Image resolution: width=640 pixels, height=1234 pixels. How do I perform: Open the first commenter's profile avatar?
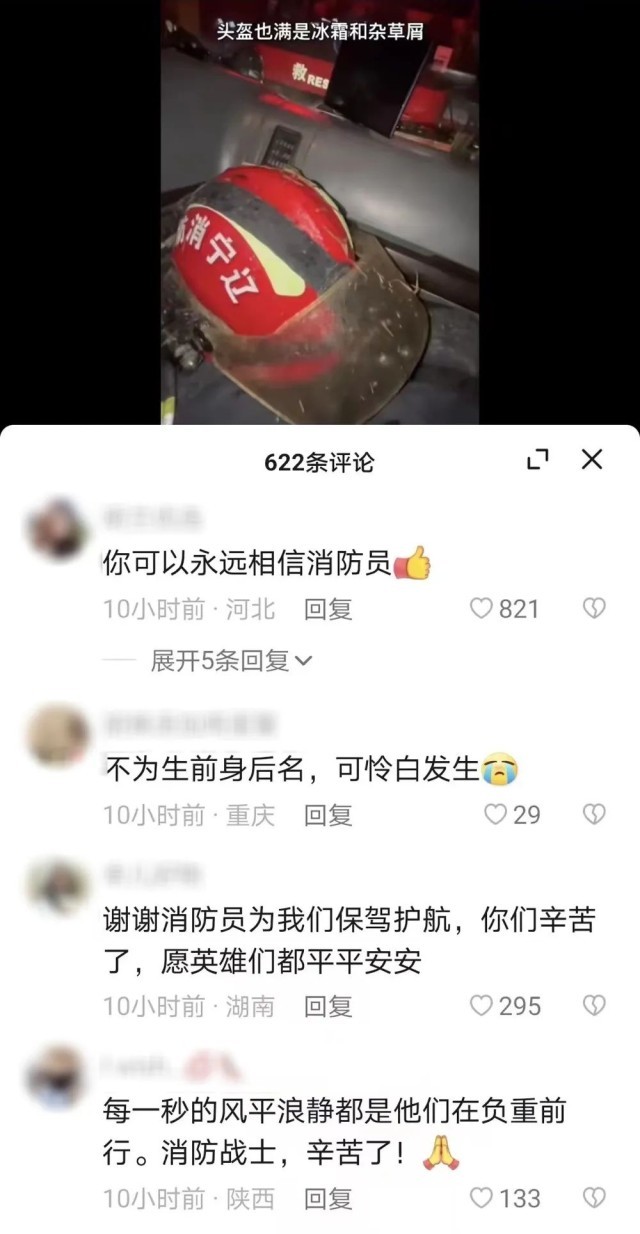57,529
